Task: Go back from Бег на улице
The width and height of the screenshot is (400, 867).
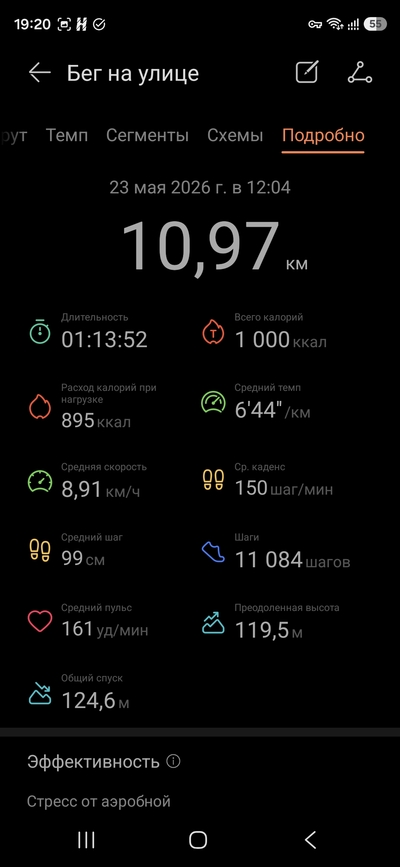Action: (40, 73)
